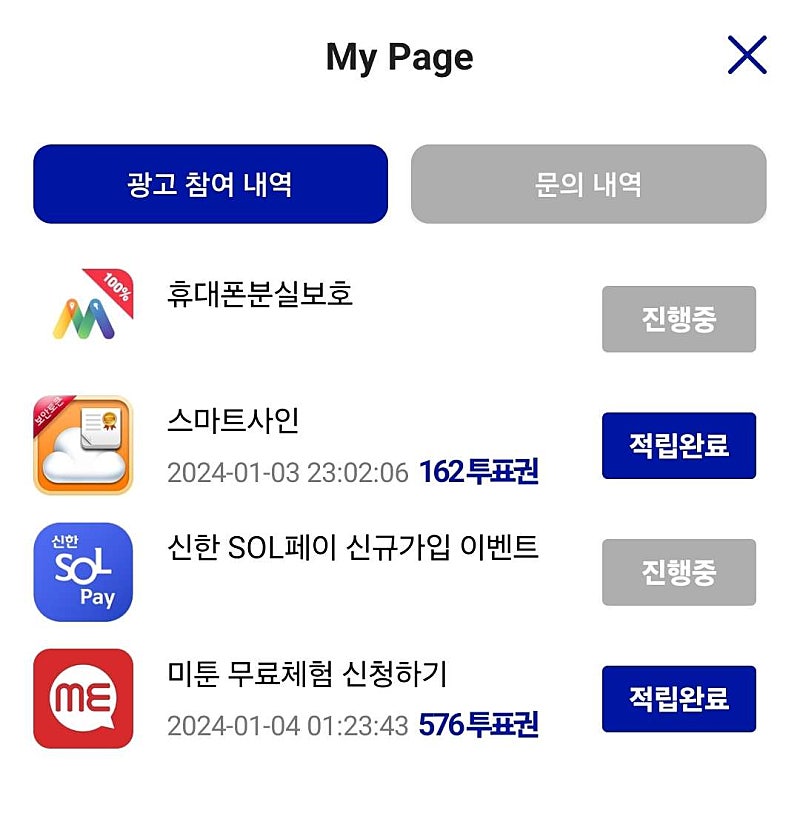800x836 pixels.
Task: Tap 적립완료 button for 스마트사인
Action: [x=678, y=446]
